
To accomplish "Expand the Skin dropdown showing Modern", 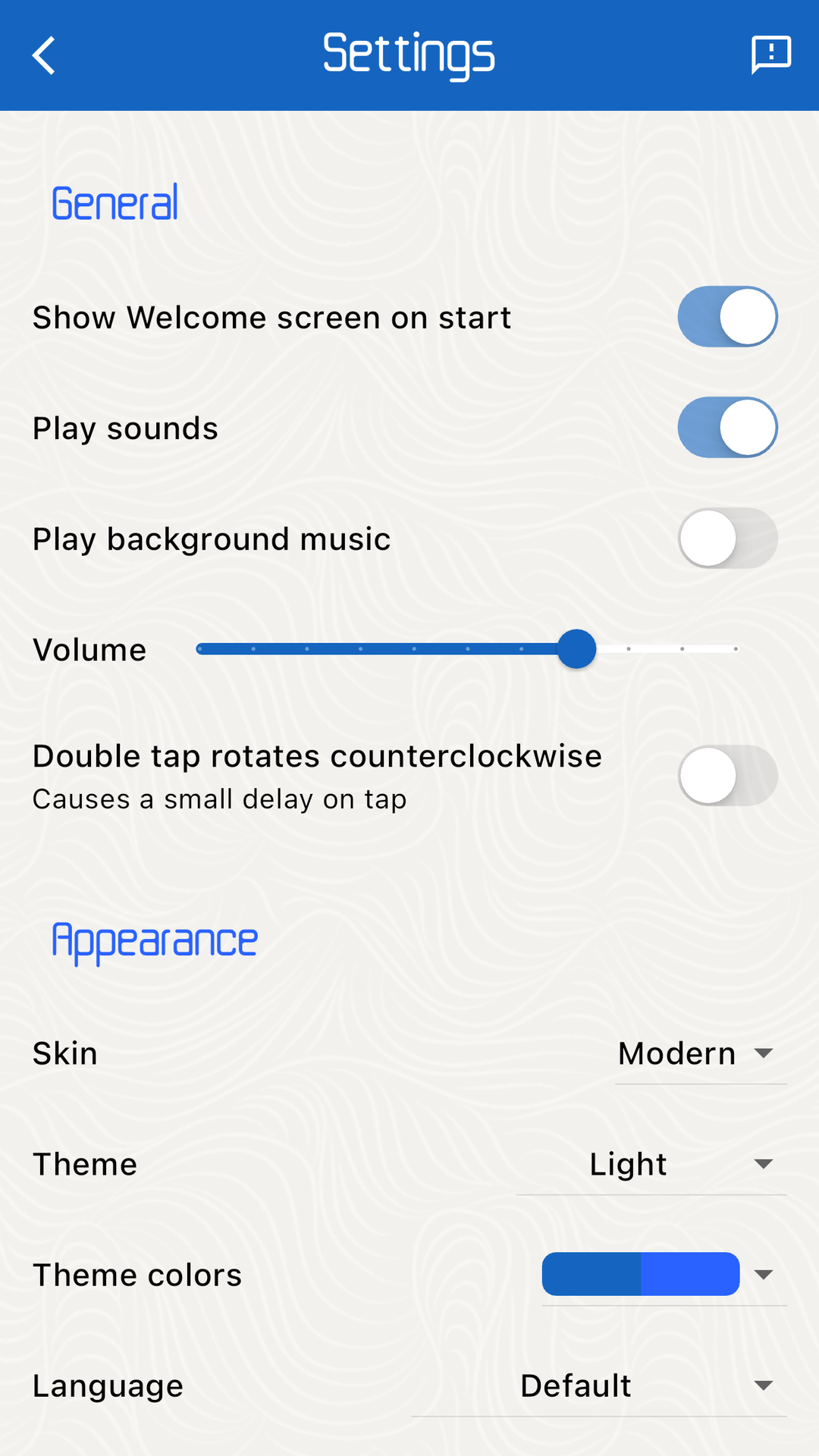I will point(699,1053).
